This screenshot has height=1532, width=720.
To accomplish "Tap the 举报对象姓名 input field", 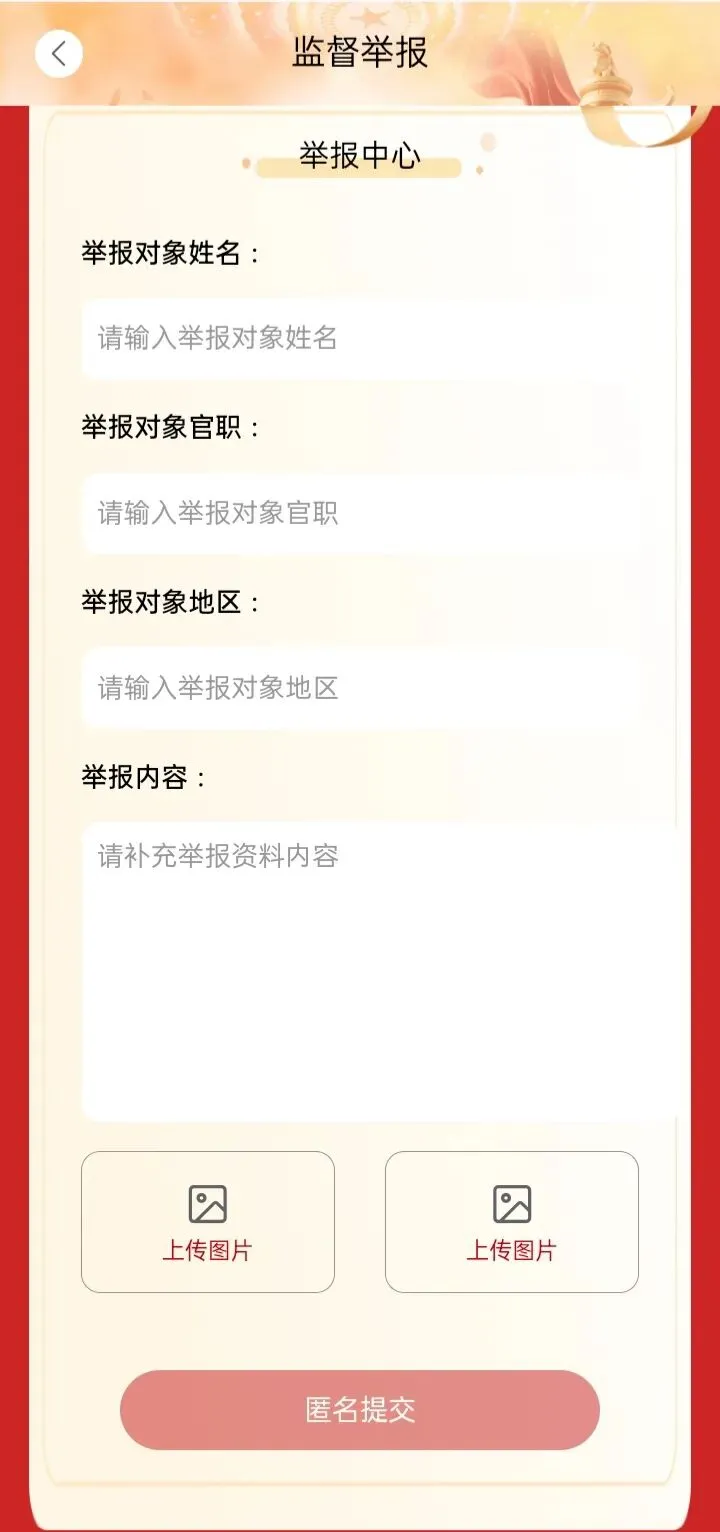I will 360,338.
